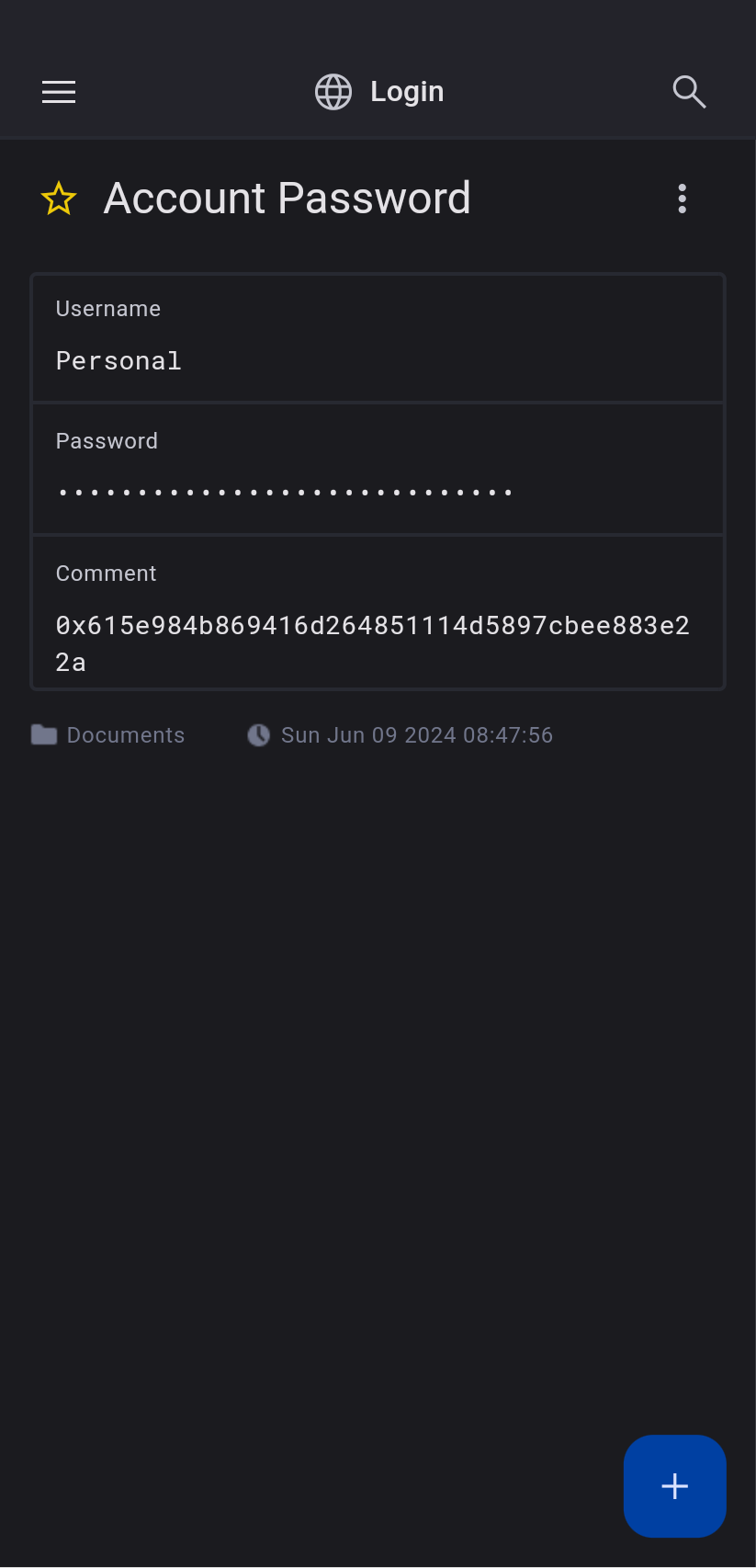This screenshot has width=756, height=1568.
Task: Add a new entry with plus button
Action: point(674,1485)
